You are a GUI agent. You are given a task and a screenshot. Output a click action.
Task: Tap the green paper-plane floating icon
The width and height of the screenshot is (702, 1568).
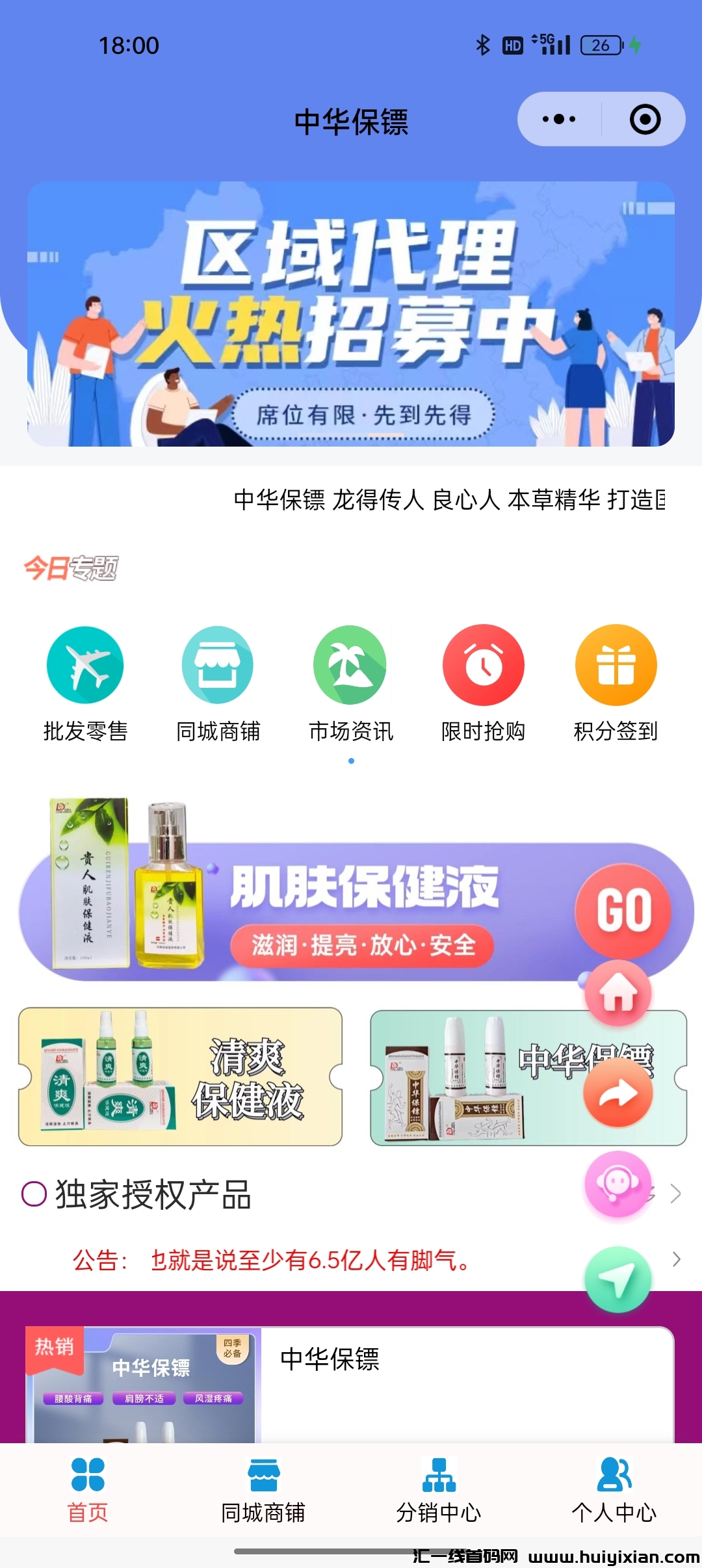tap(617, 1279)
